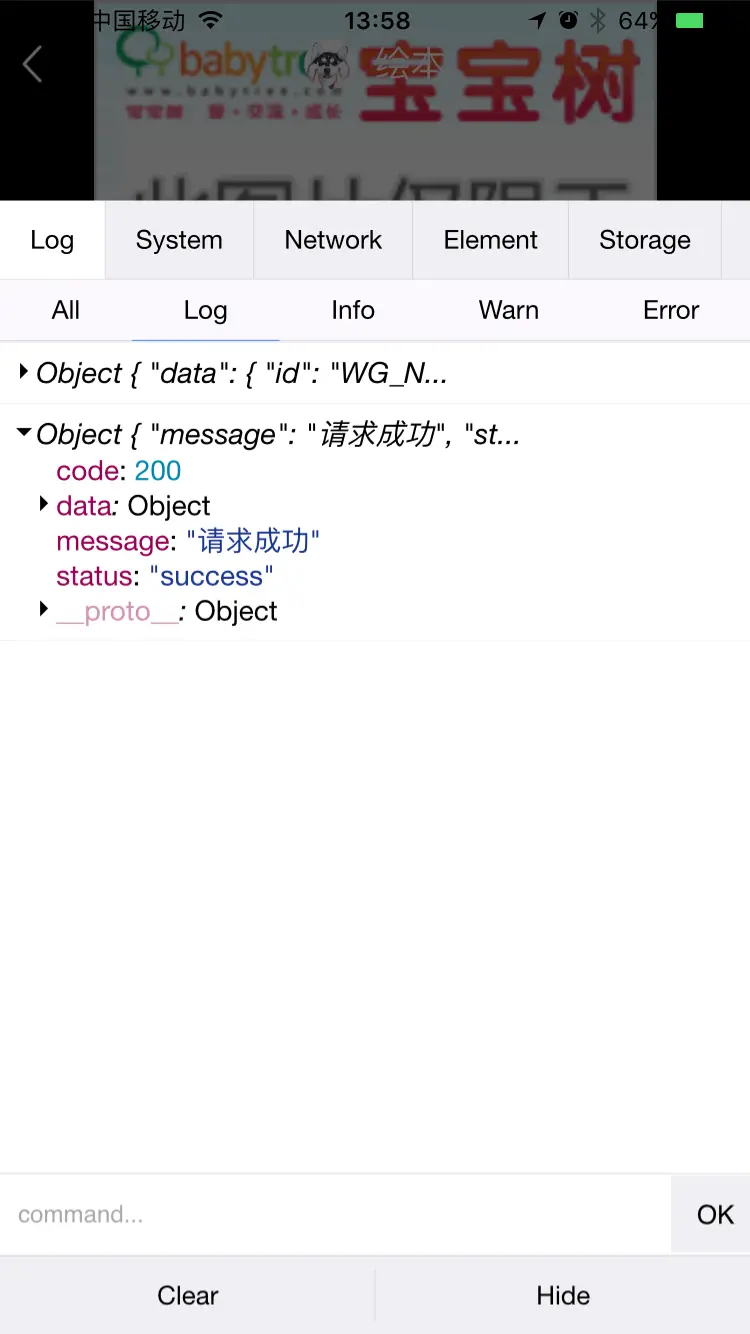
Task: Go back using the top-left arrow
Action: 32,65
